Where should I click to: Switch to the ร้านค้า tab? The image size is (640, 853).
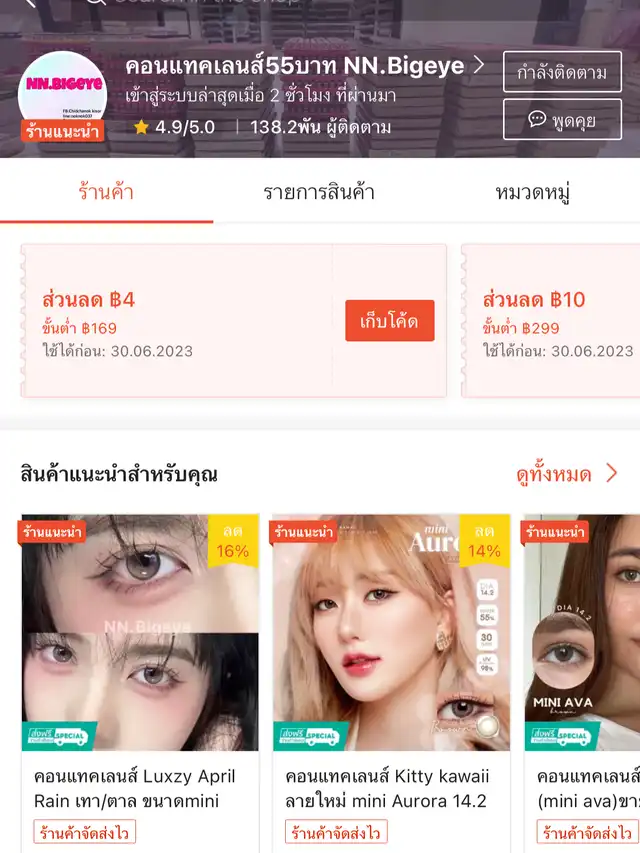[106, 192]
